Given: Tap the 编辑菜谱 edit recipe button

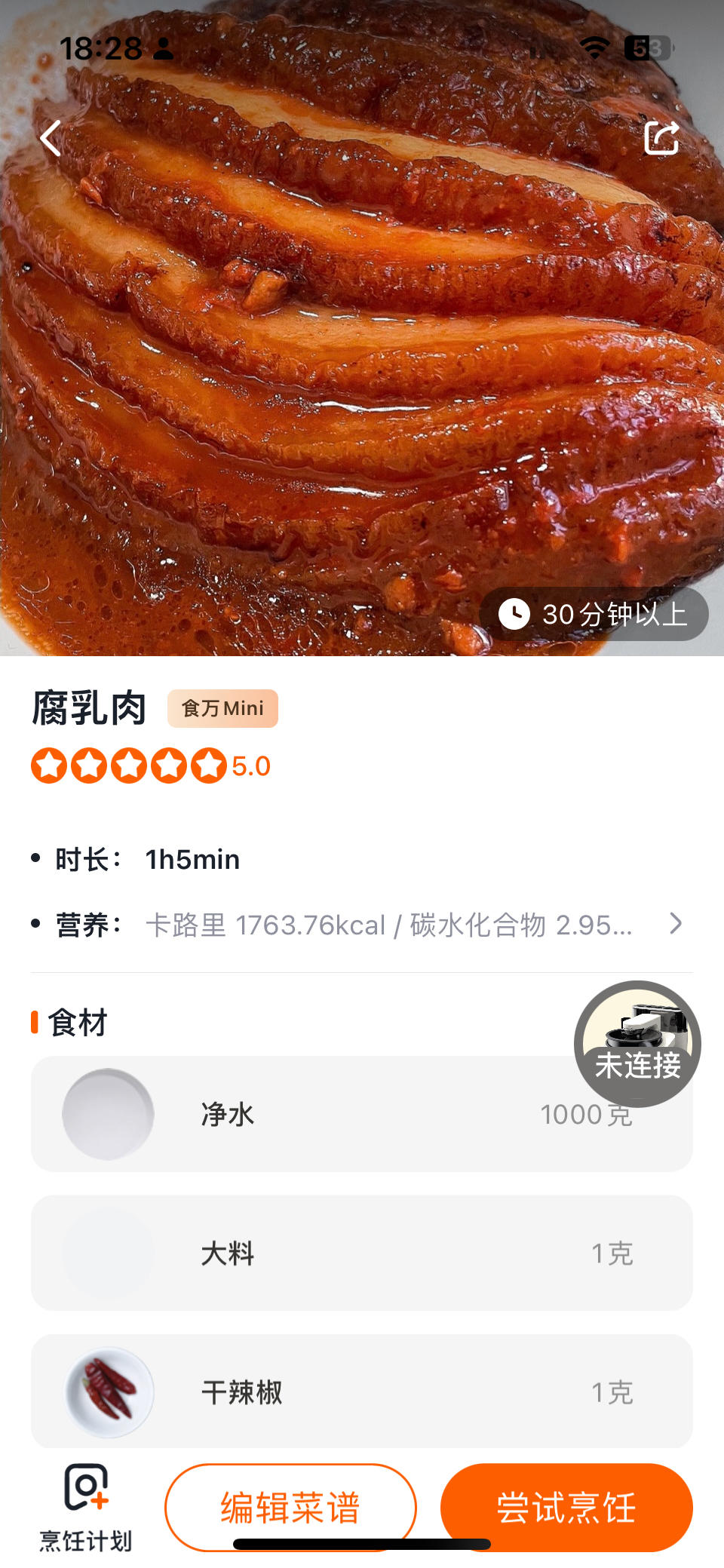Looking at the screenshot, I should pos(290,1508).
